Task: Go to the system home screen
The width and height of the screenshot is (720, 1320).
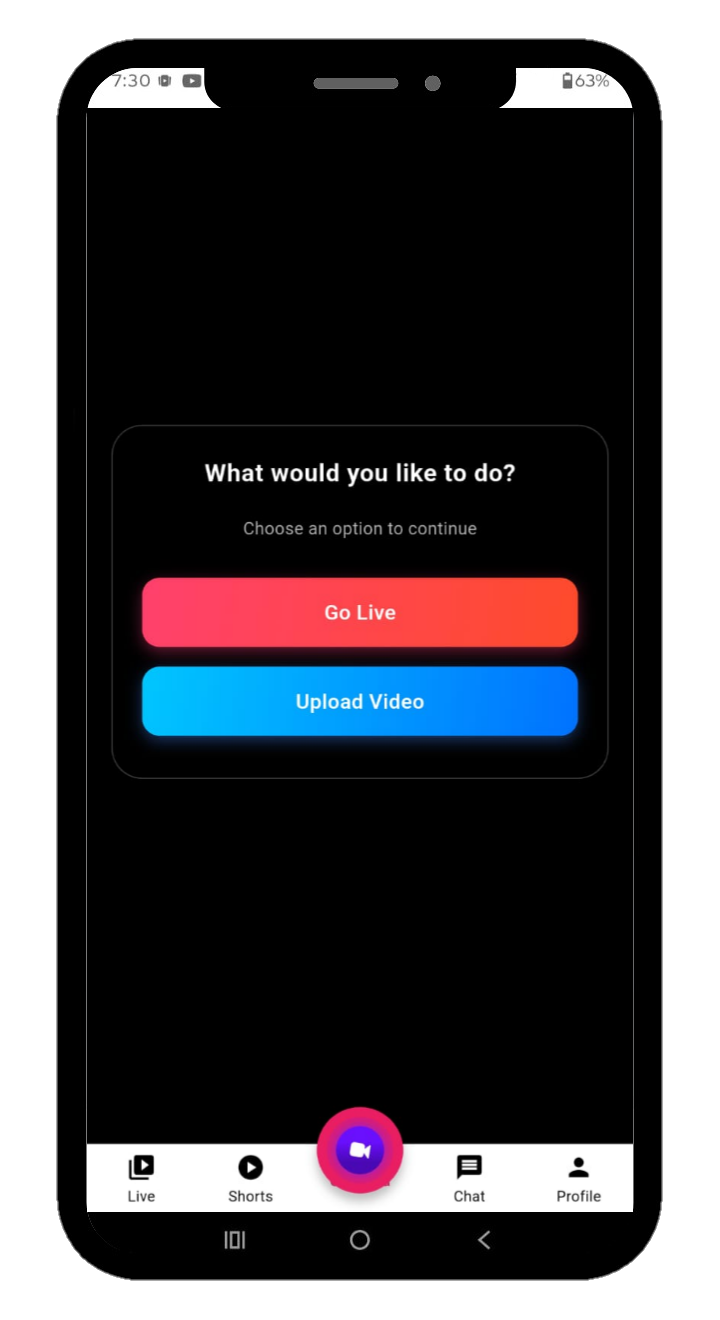Action: coord(360,1240)
